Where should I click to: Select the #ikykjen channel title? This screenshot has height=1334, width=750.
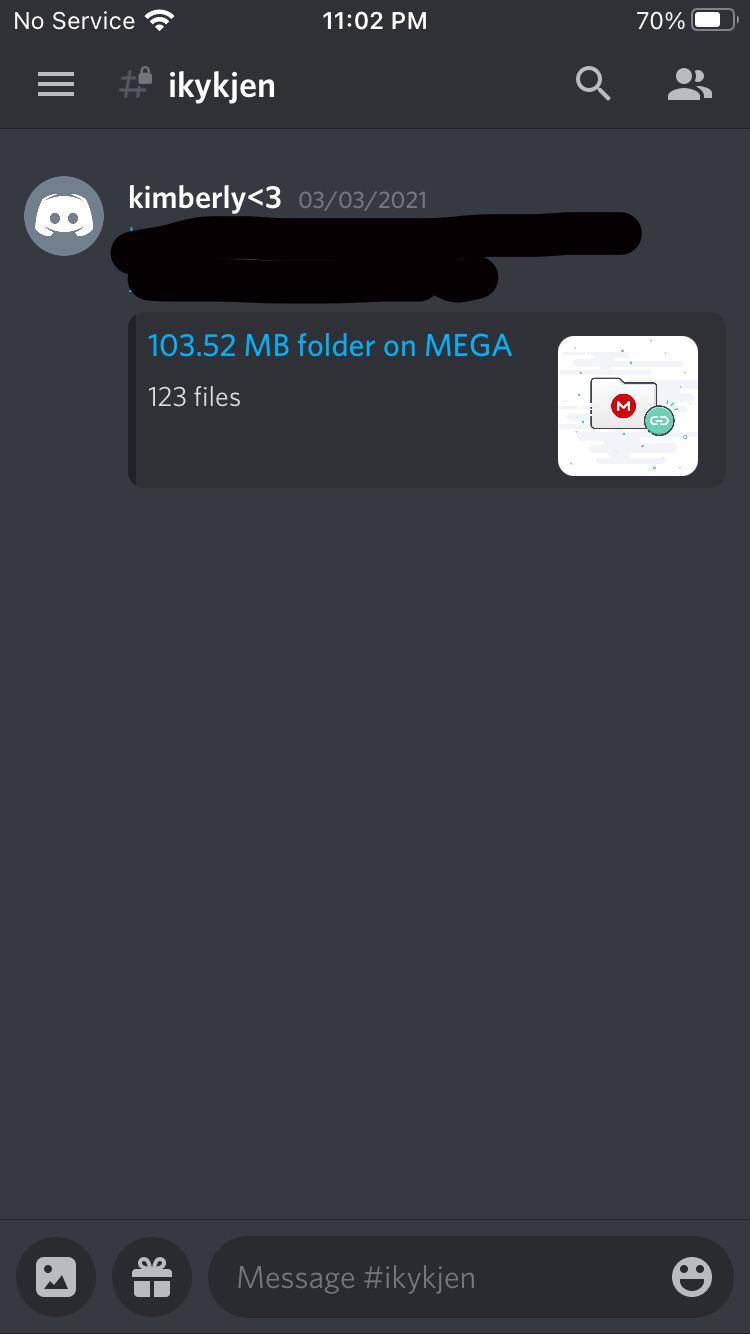coord(220,84)
